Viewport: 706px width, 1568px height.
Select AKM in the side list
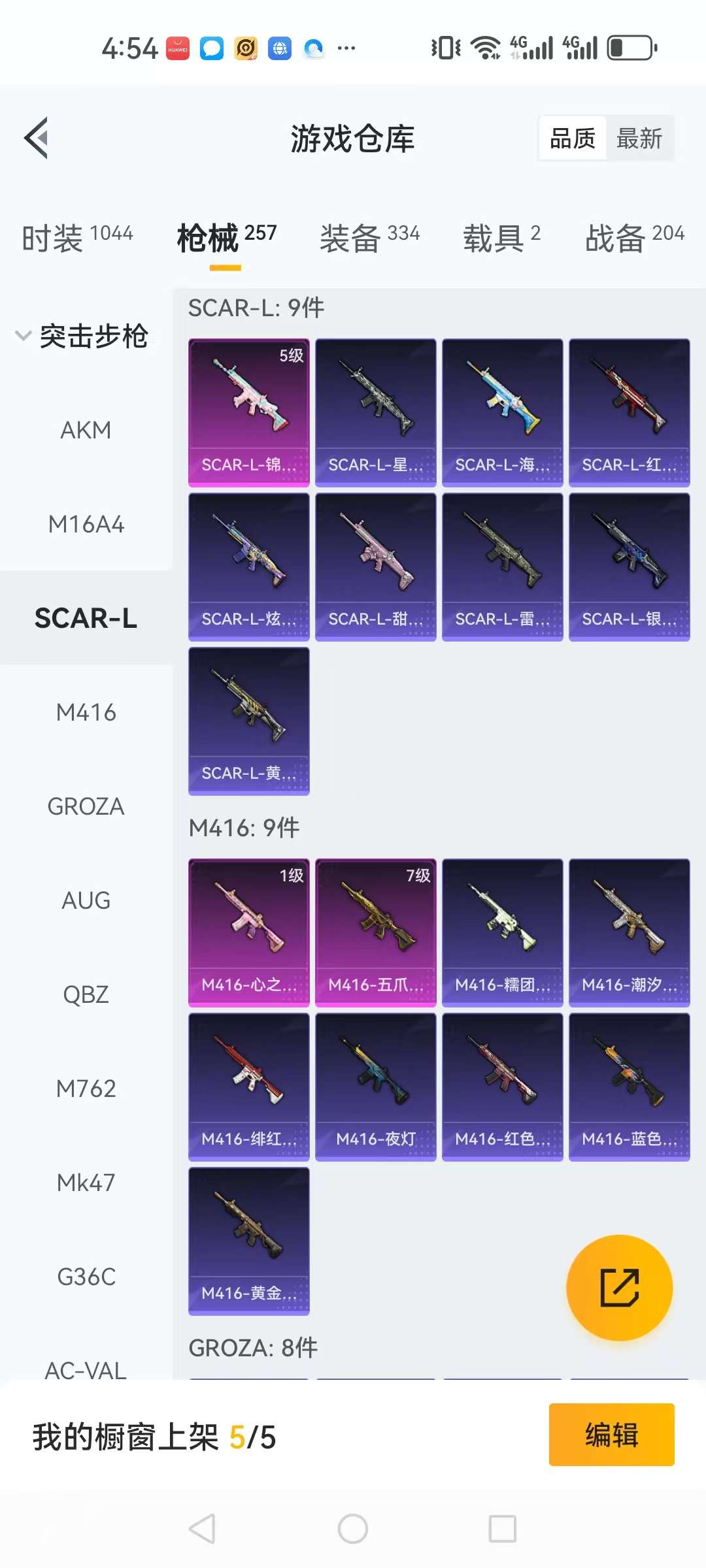point(86,431)
